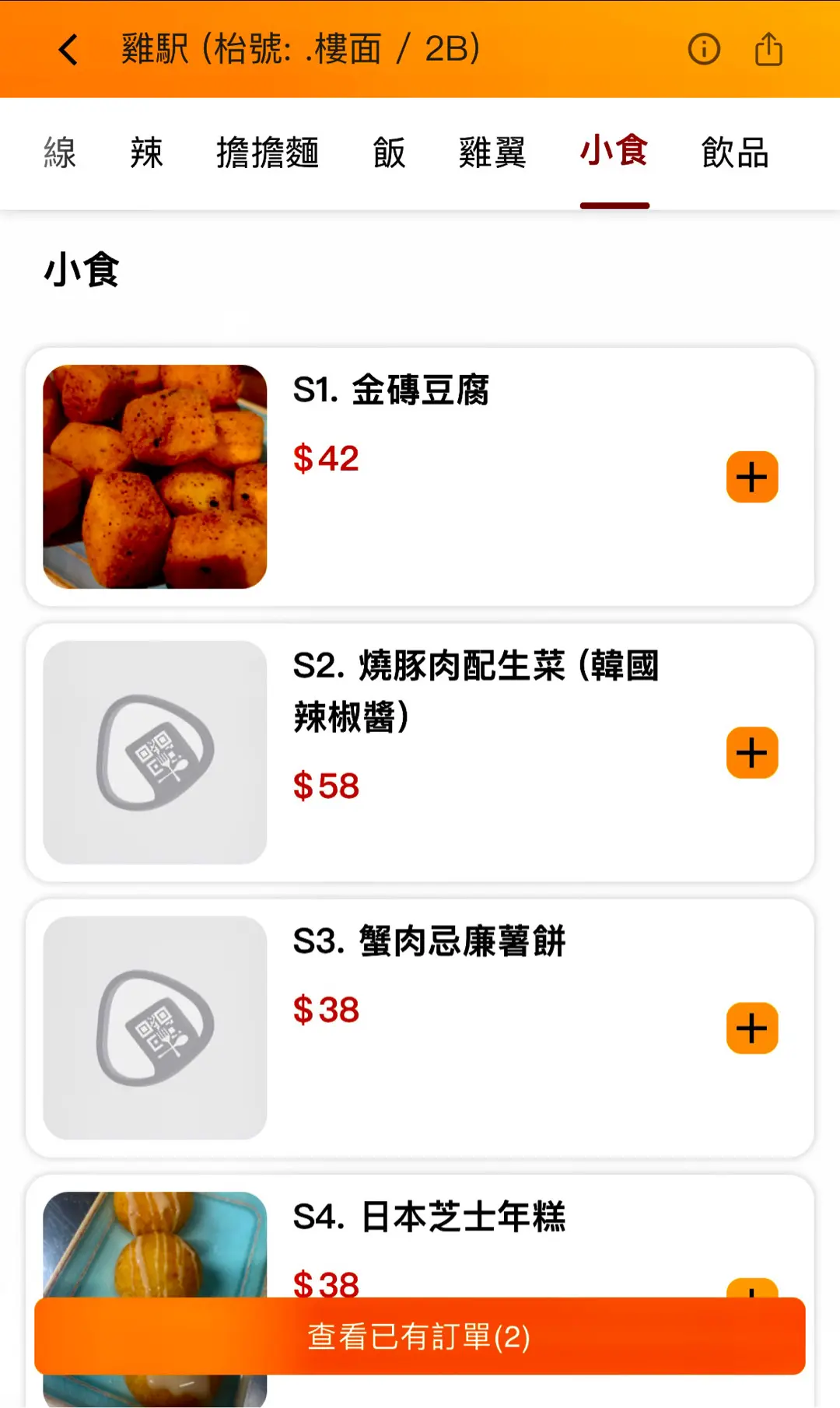Add S1. 金磚豆腐 to the order
Image resolution: width=840 pixels, height=1408 pixels.
click(x=752, y=477)
